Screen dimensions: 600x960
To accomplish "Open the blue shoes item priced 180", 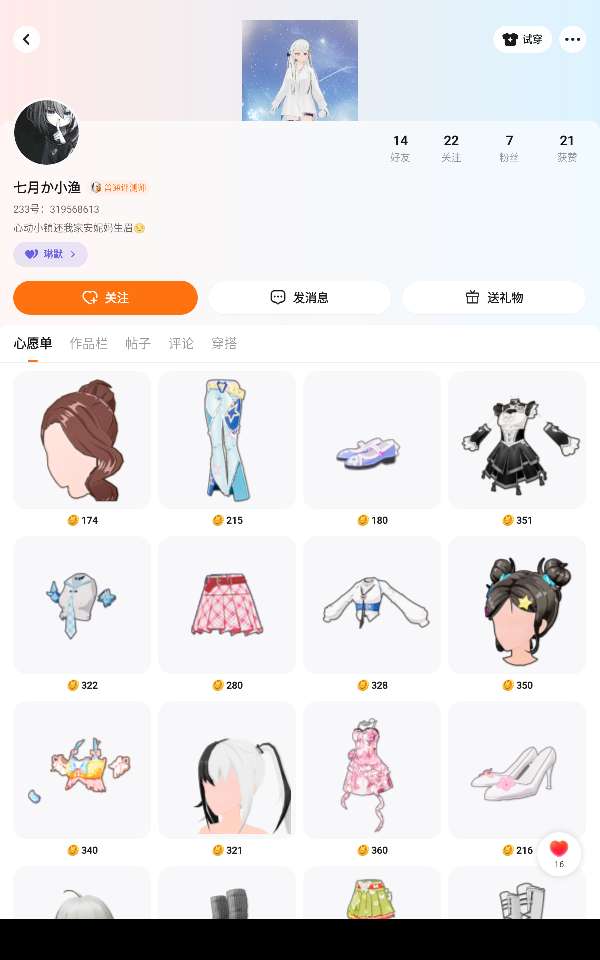I will (x=371, y=440).
